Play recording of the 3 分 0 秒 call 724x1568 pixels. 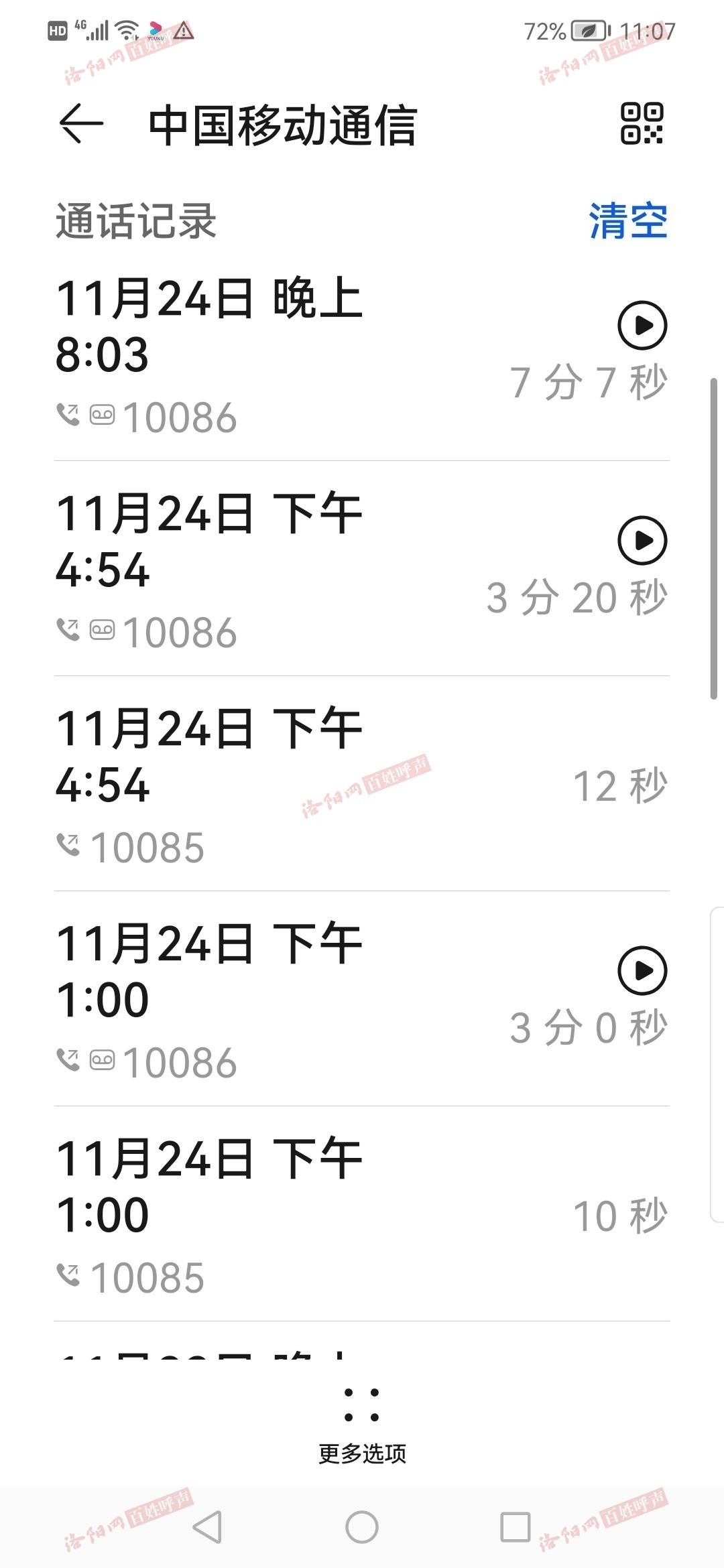(642, 971)
